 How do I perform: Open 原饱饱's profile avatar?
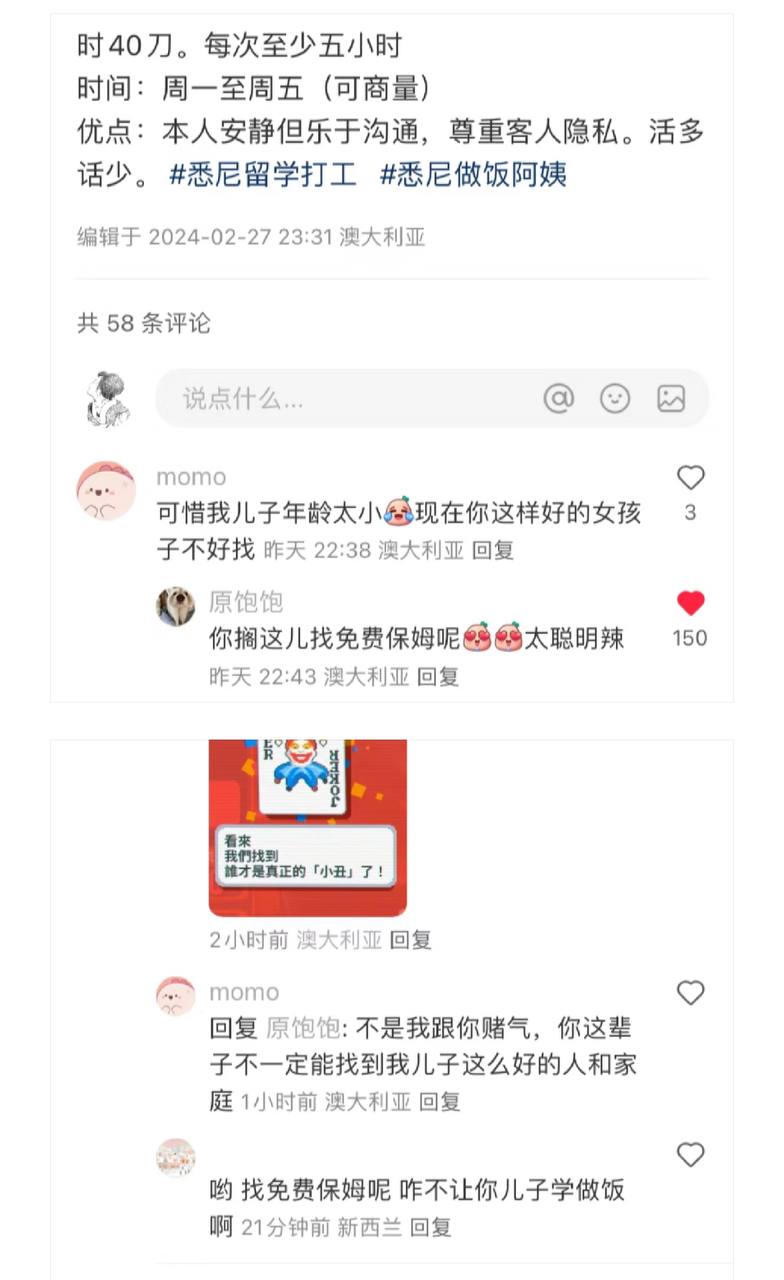click(176, 606)
